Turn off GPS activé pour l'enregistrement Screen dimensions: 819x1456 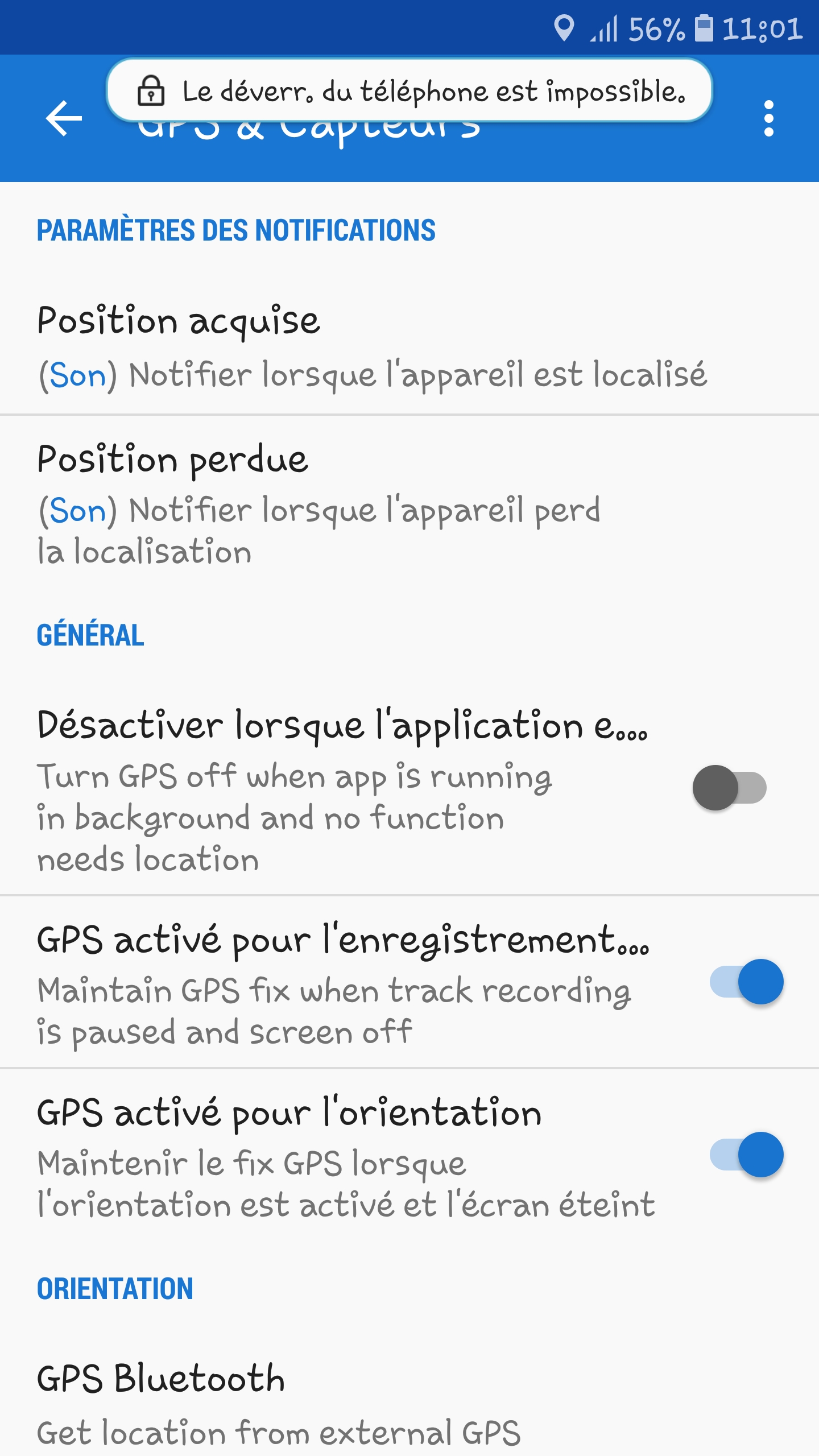point(747,982)
